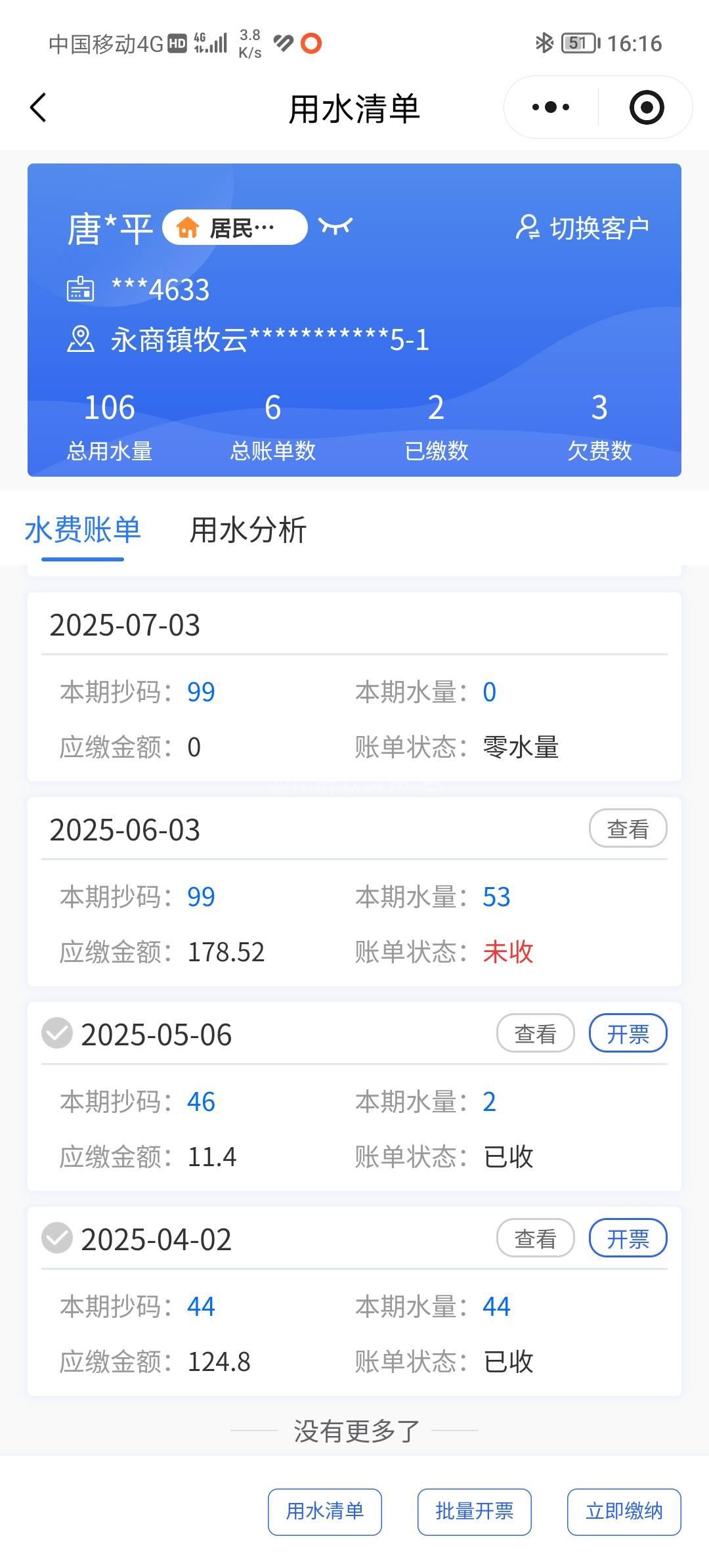View the 2025-04-02 bill details

[535, 1238]
